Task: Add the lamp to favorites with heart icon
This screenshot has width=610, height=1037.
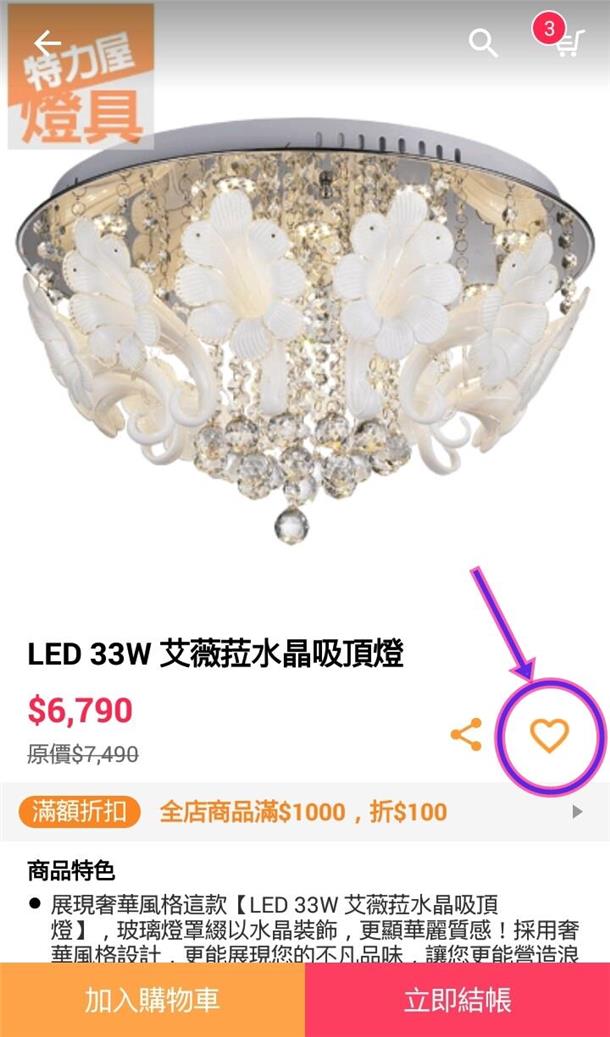Action: [x=549, y=735]
